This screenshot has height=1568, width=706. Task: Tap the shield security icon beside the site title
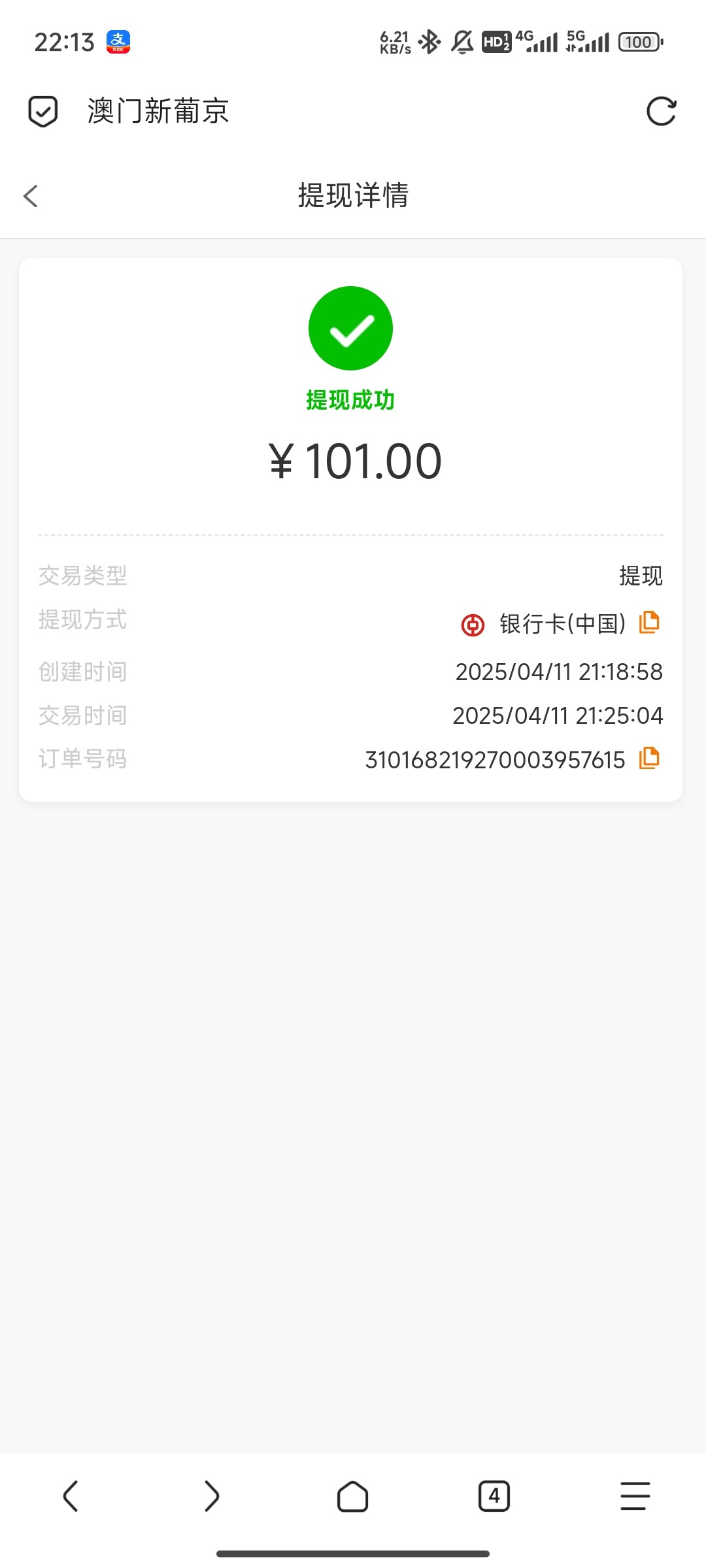point(43,112)
